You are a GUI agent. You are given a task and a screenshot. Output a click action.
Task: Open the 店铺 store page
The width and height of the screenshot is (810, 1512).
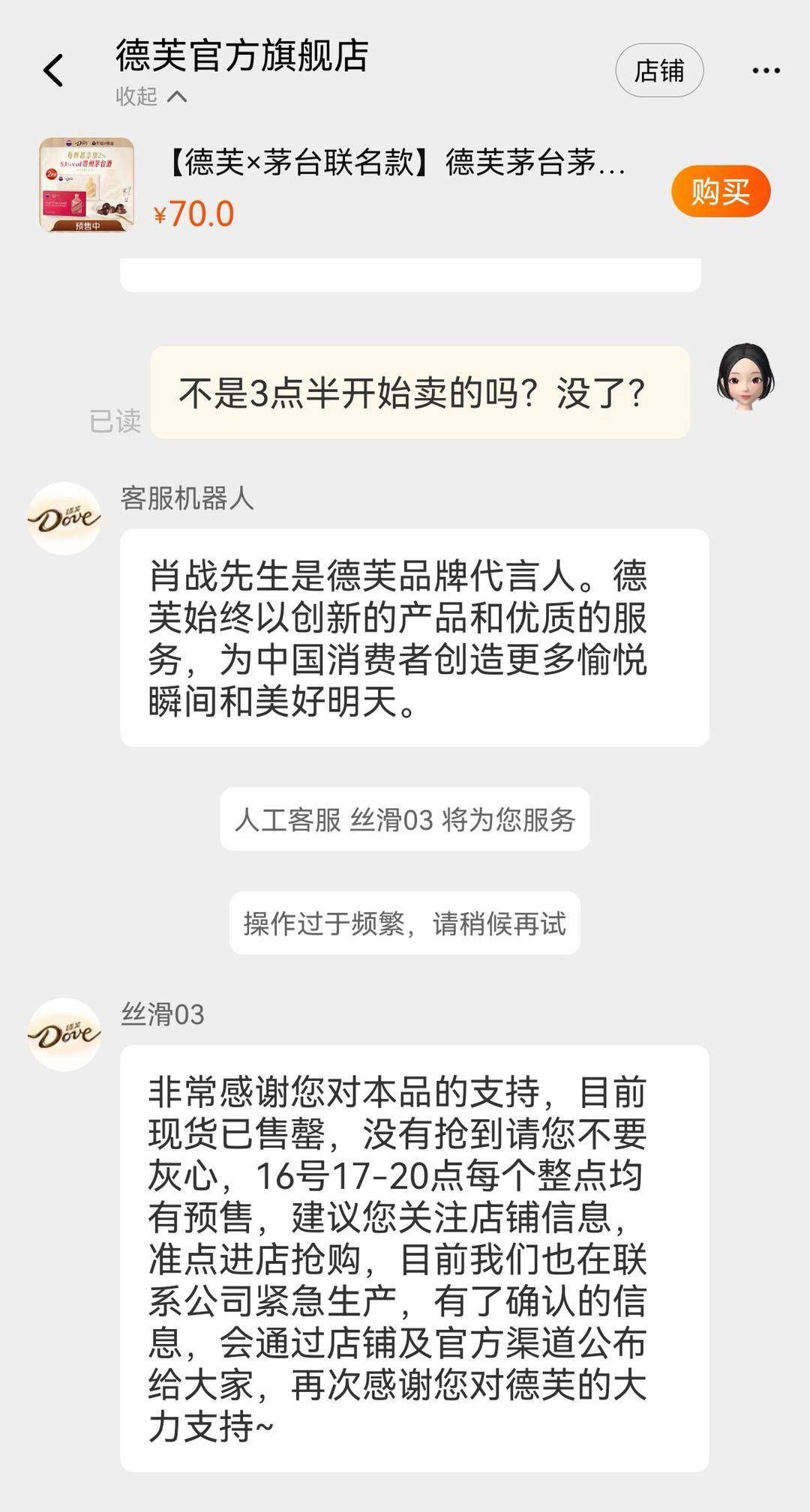[x=659, y=70]
